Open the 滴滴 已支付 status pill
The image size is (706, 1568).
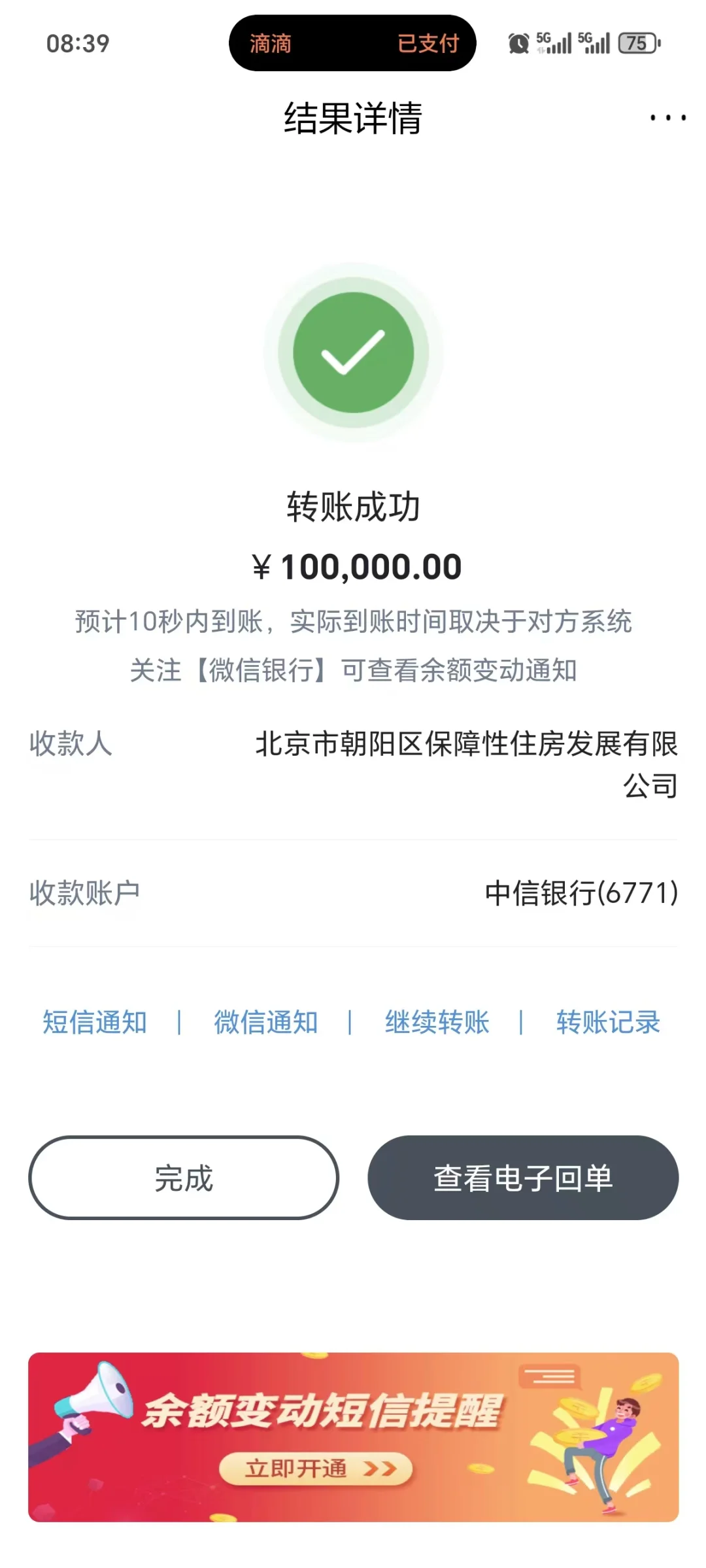click(352, 43)
